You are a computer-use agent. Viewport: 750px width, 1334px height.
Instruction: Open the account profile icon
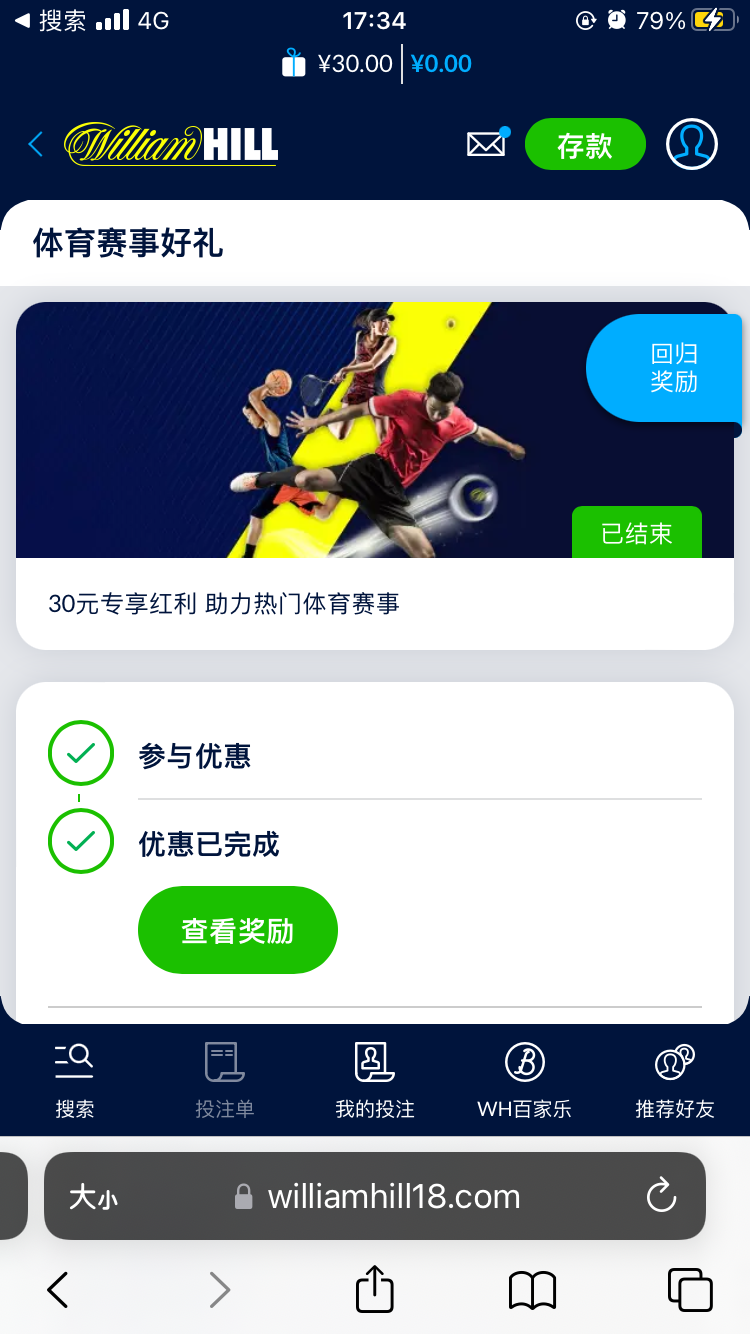[x=692, y=145]
